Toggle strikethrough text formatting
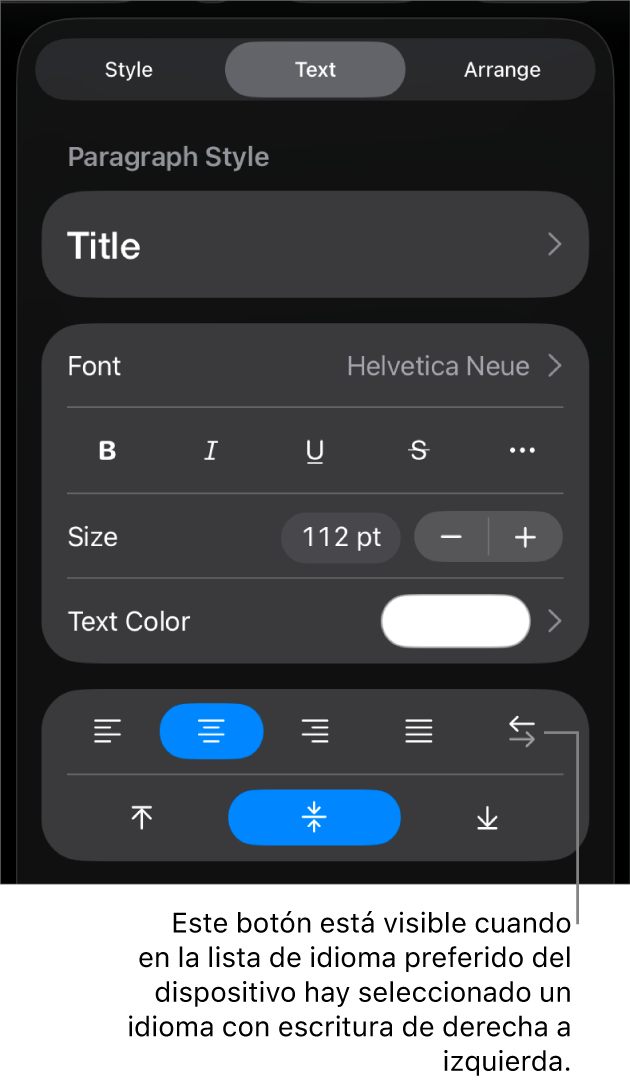The width and height of the screenshot is (630, 1091). (x=419, y=451)
